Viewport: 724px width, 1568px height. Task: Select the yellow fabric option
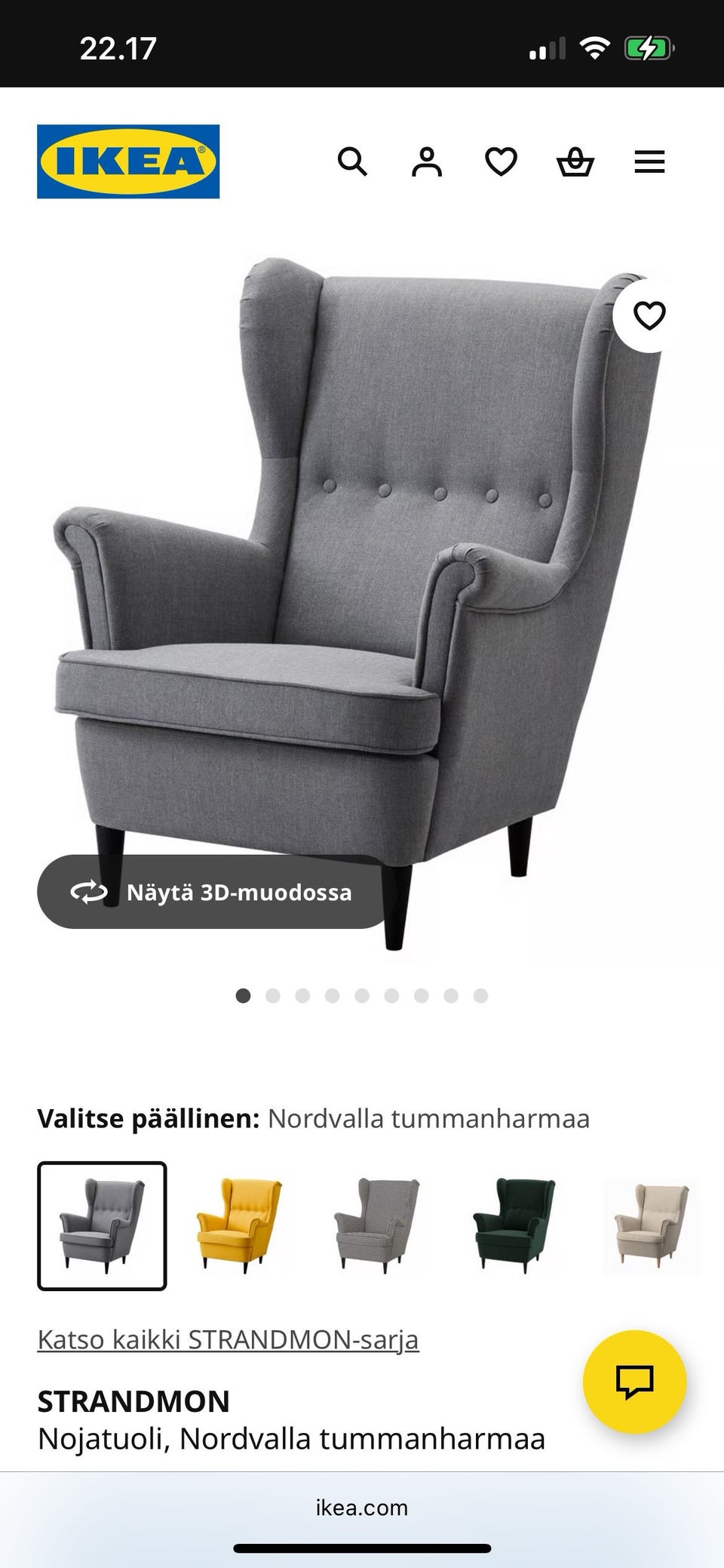[x=239, y=1225]
